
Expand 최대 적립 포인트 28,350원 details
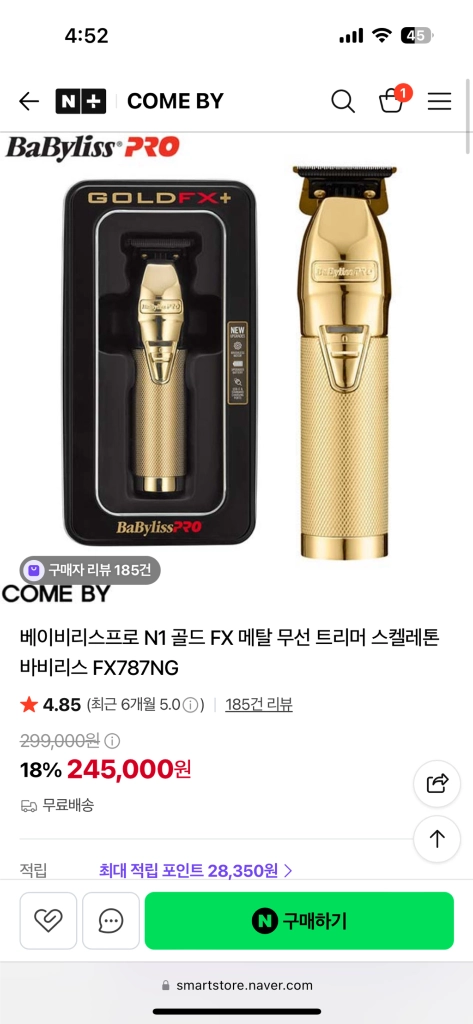(195, 871)
